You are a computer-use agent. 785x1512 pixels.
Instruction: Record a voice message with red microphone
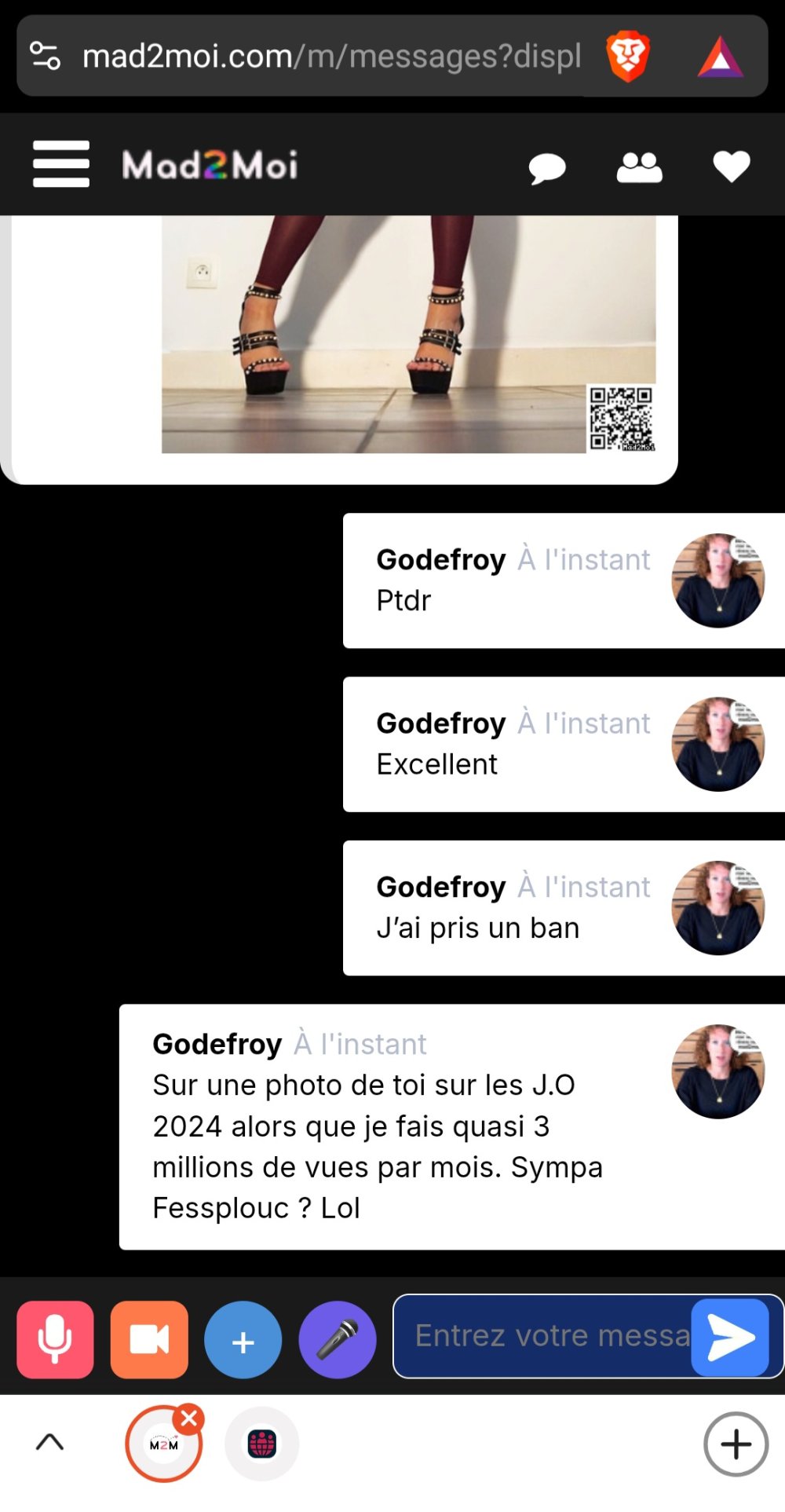pyautogui.click(x=55, y=1340)
